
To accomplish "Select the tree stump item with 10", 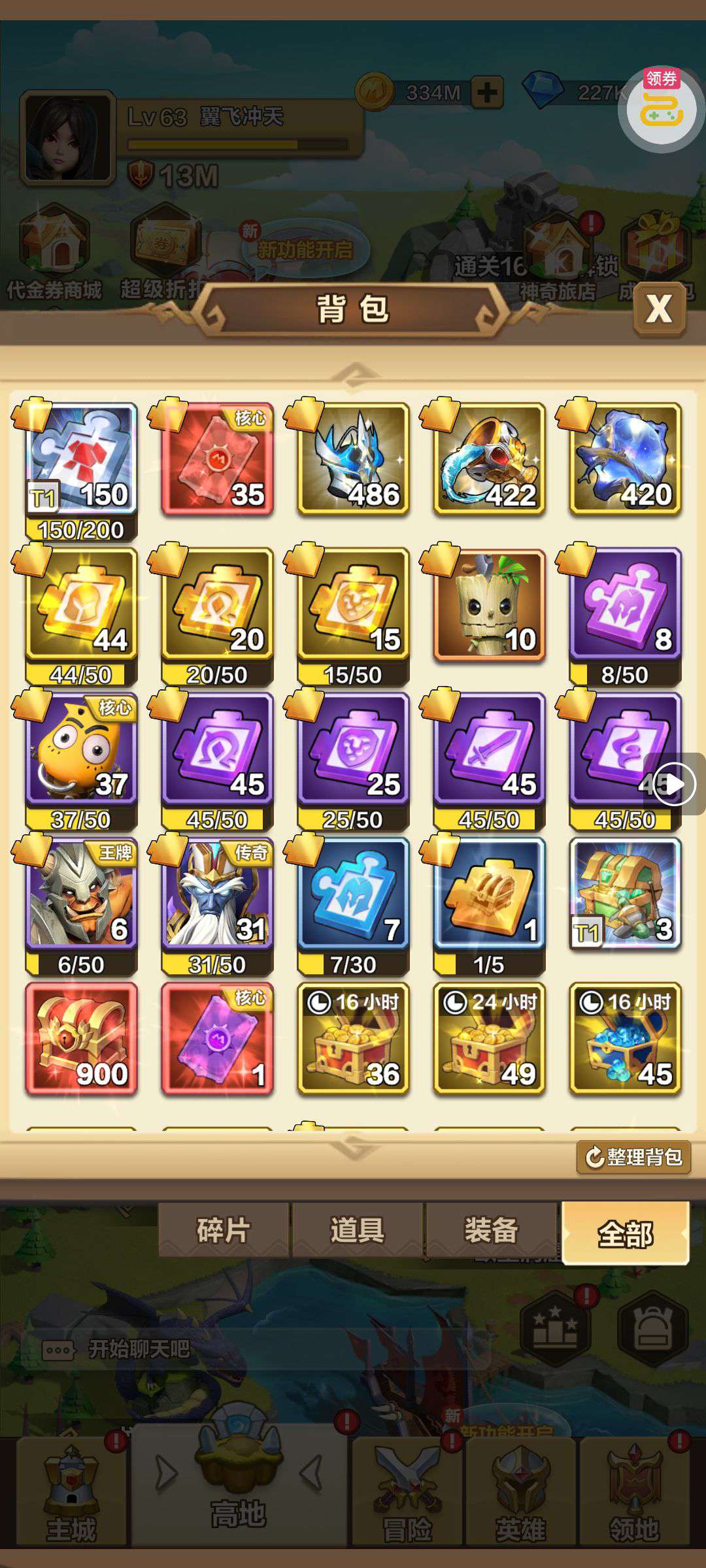I will pyautogui.click(x=489, y=604).
